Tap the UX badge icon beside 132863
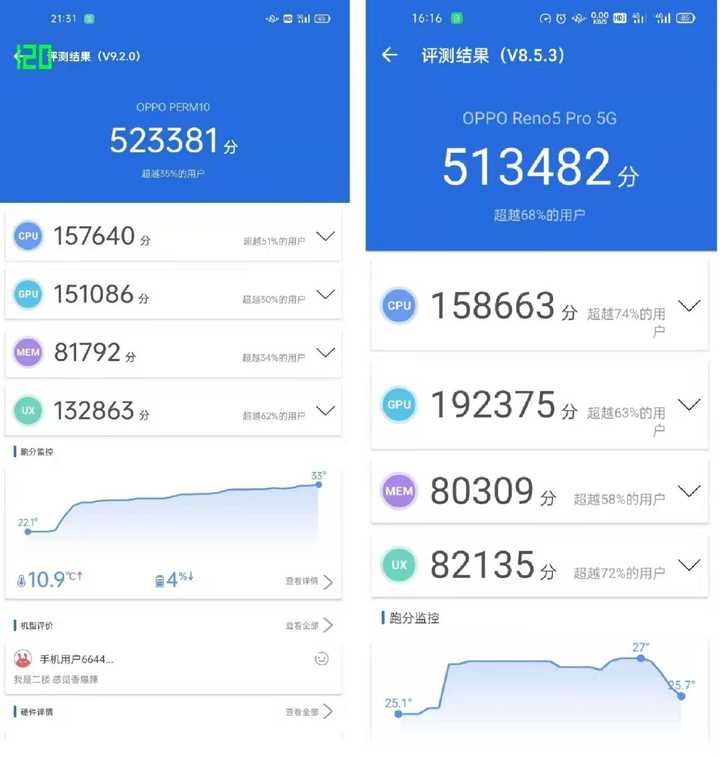720x757 pixels. click(x=27, y=411)
